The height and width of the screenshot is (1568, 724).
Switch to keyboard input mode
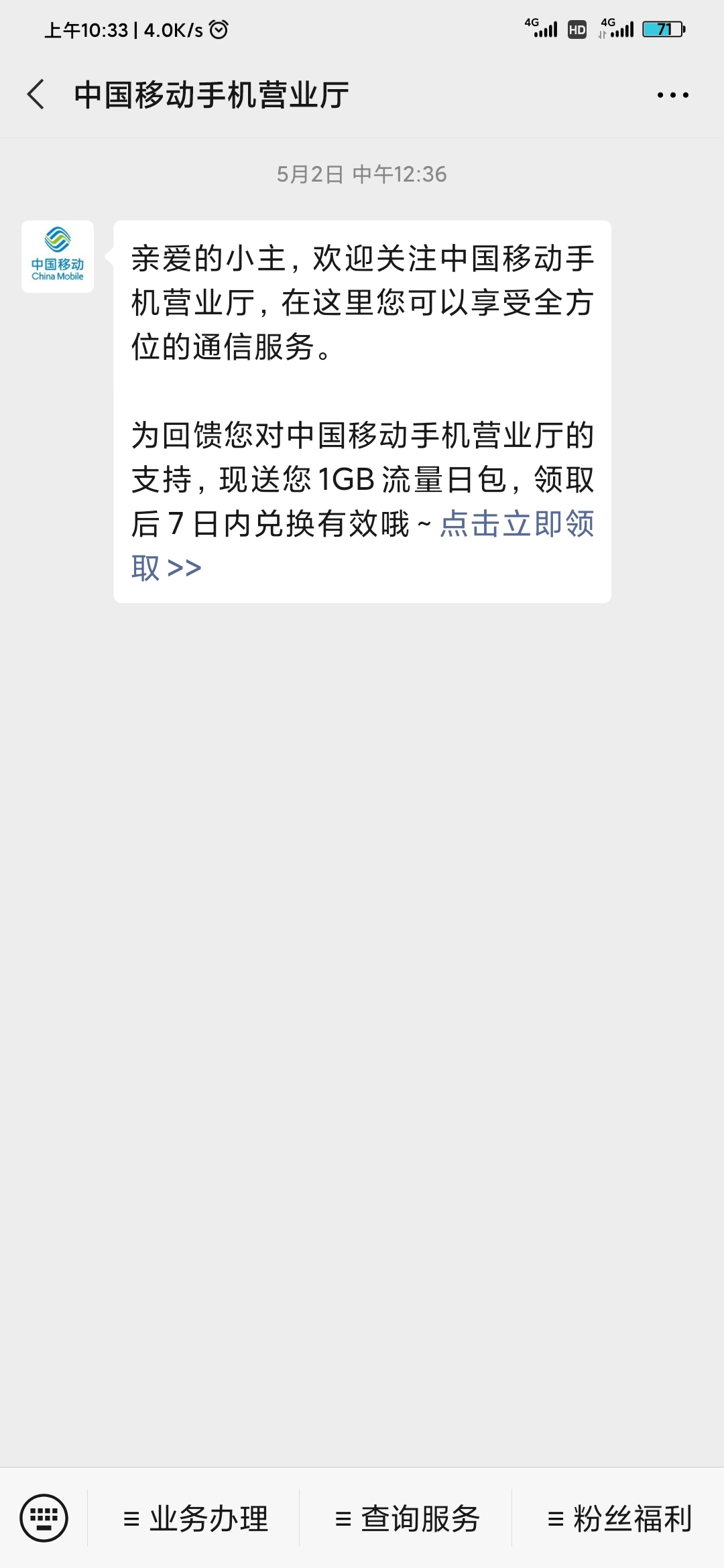coord(44,1518)
